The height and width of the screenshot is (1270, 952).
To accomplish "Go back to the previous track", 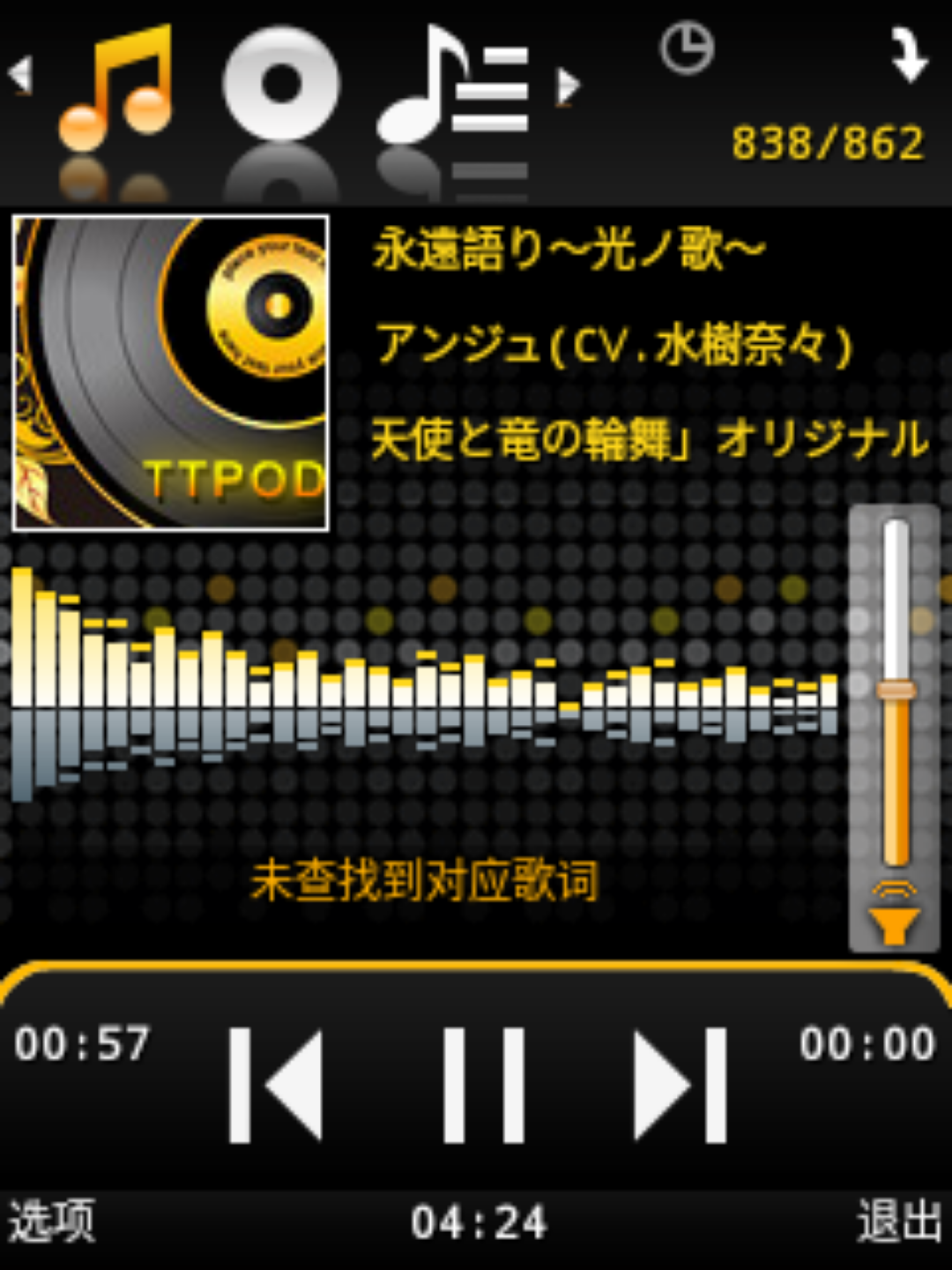I will [275, 1085].
